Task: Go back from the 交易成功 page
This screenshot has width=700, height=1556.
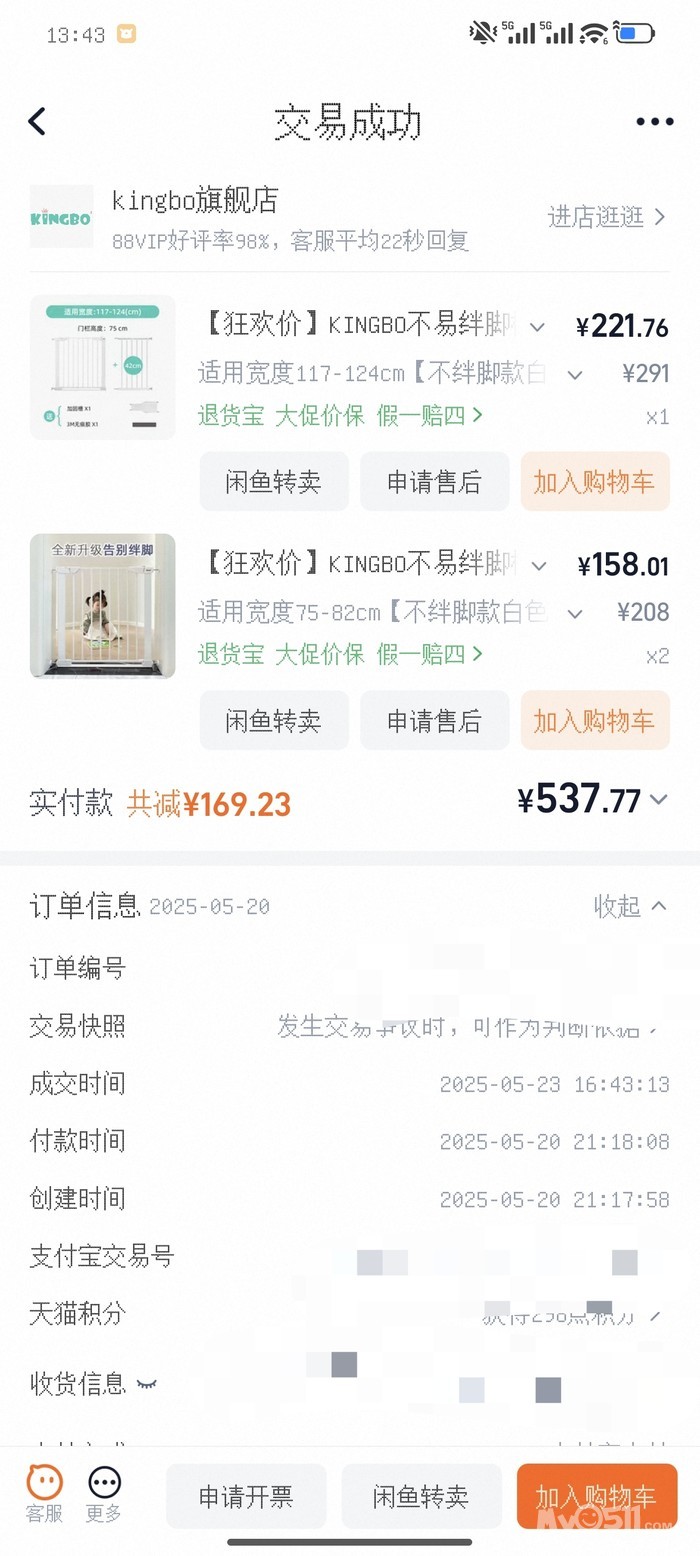Action: coord(37,122)
